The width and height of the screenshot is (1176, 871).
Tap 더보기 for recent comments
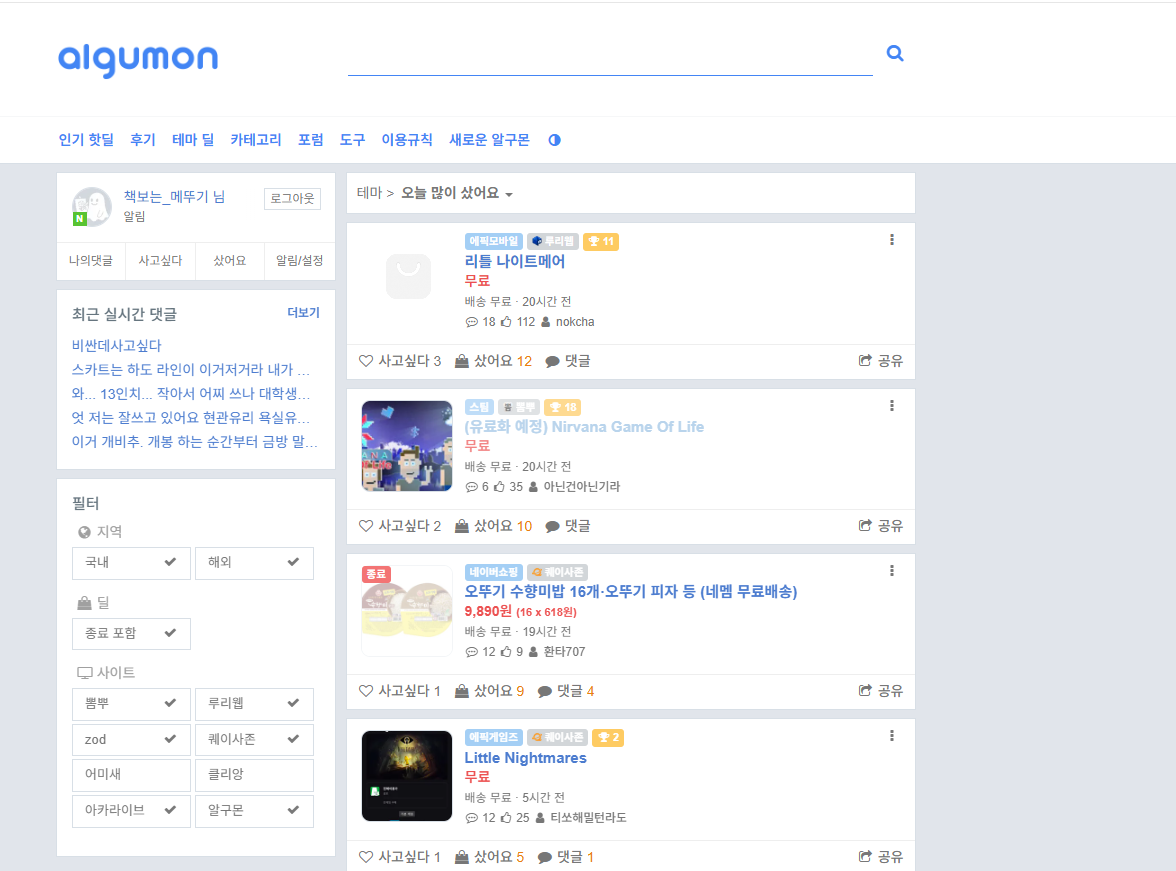(x=303, y=313)
